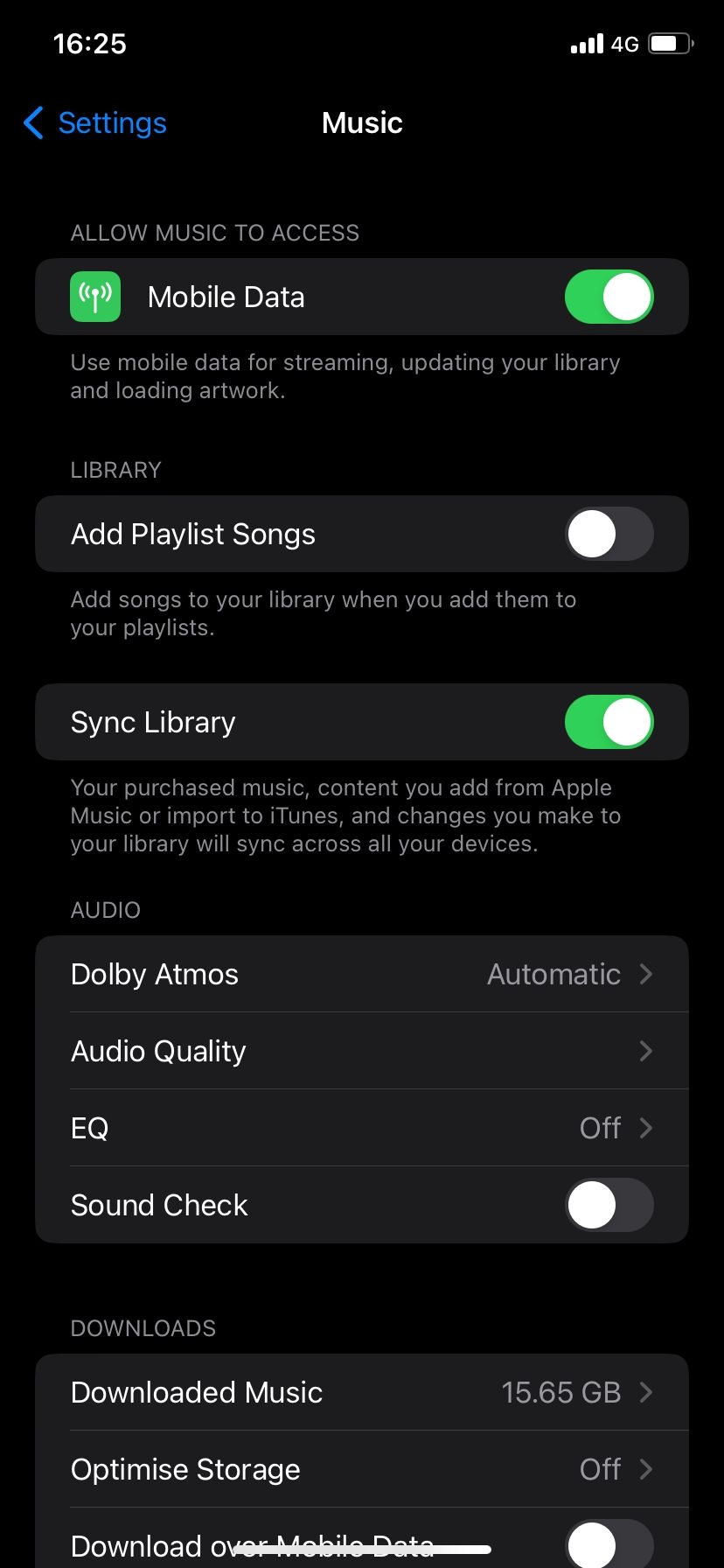Tap the Mobile Data antenna icon

click(x=94, y=297)
